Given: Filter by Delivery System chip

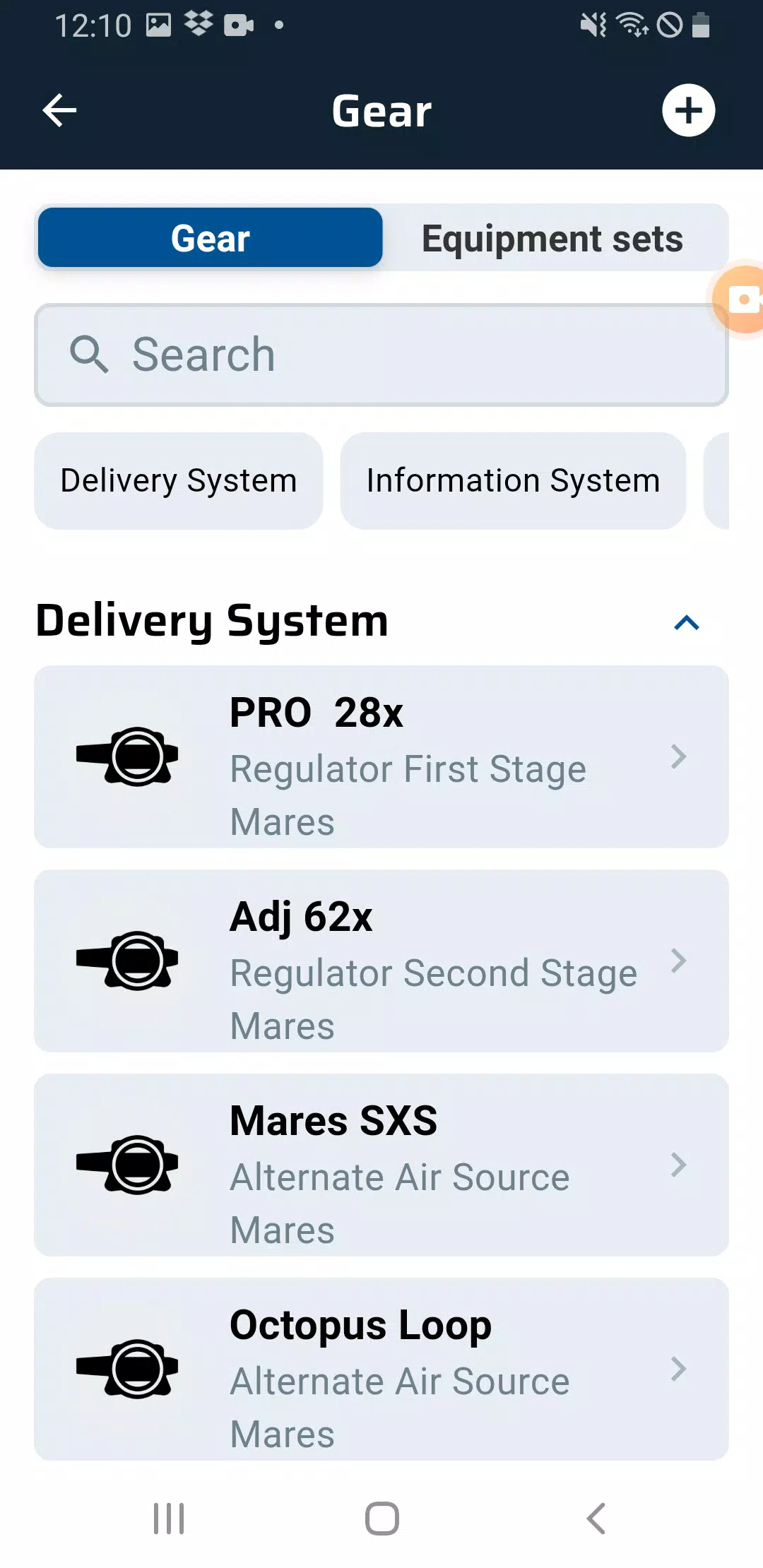Looking at the screenshot, I should [x=179, y=481].
